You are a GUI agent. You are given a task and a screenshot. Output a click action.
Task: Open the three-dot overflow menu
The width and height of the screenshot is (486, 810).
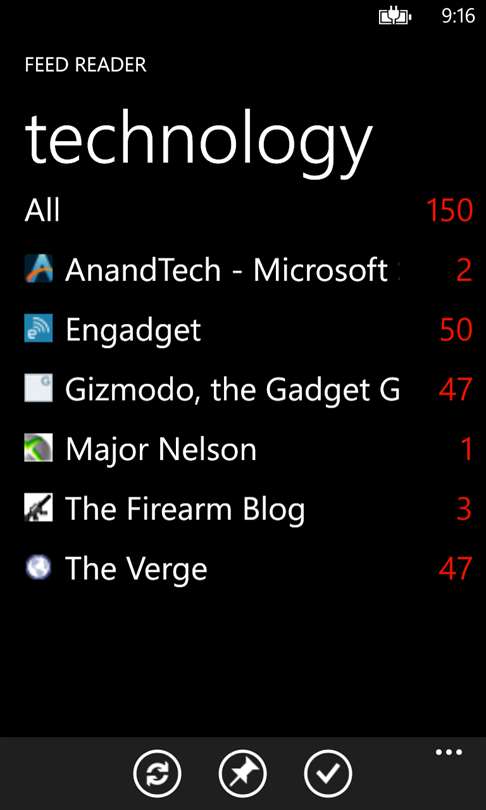pos(449,752)
